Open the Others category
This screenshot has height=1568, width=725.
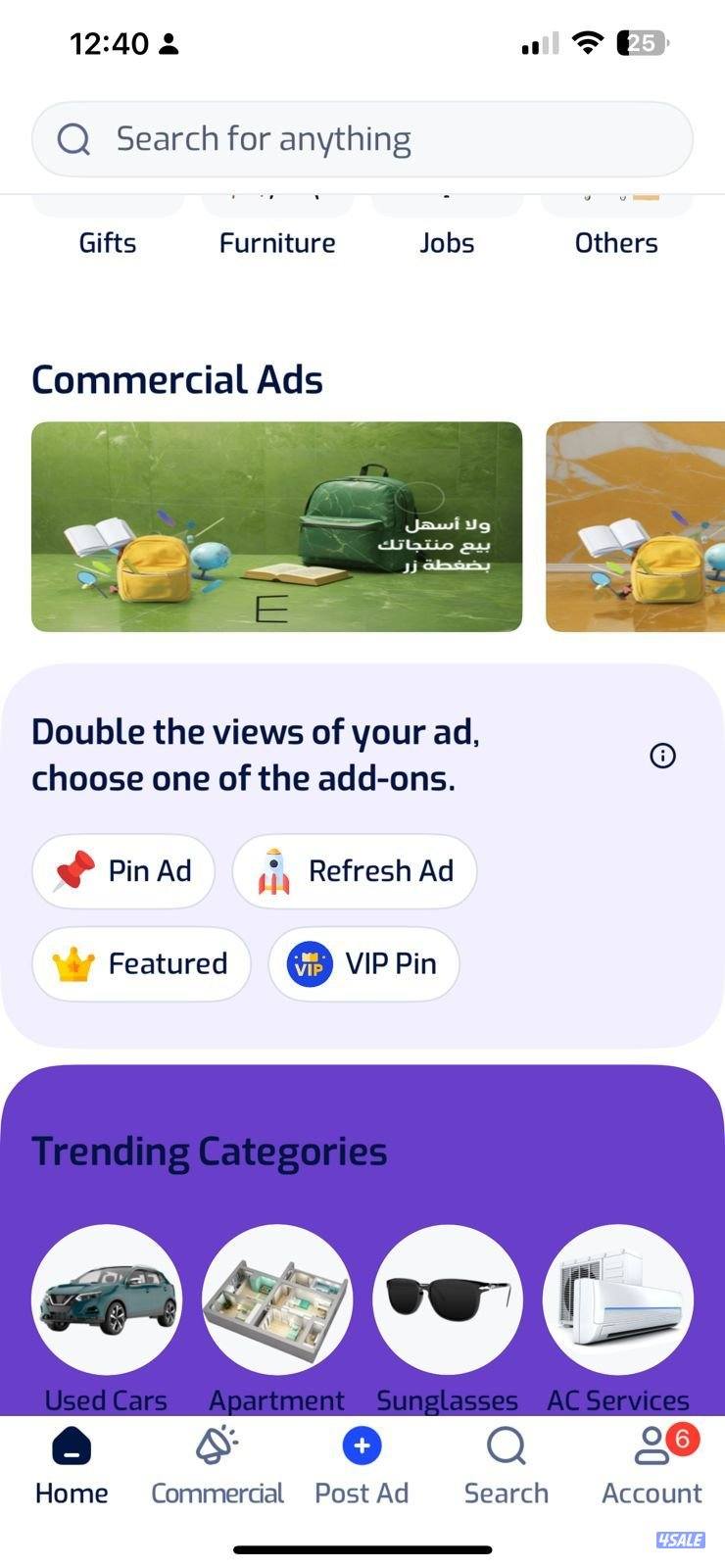616,240
